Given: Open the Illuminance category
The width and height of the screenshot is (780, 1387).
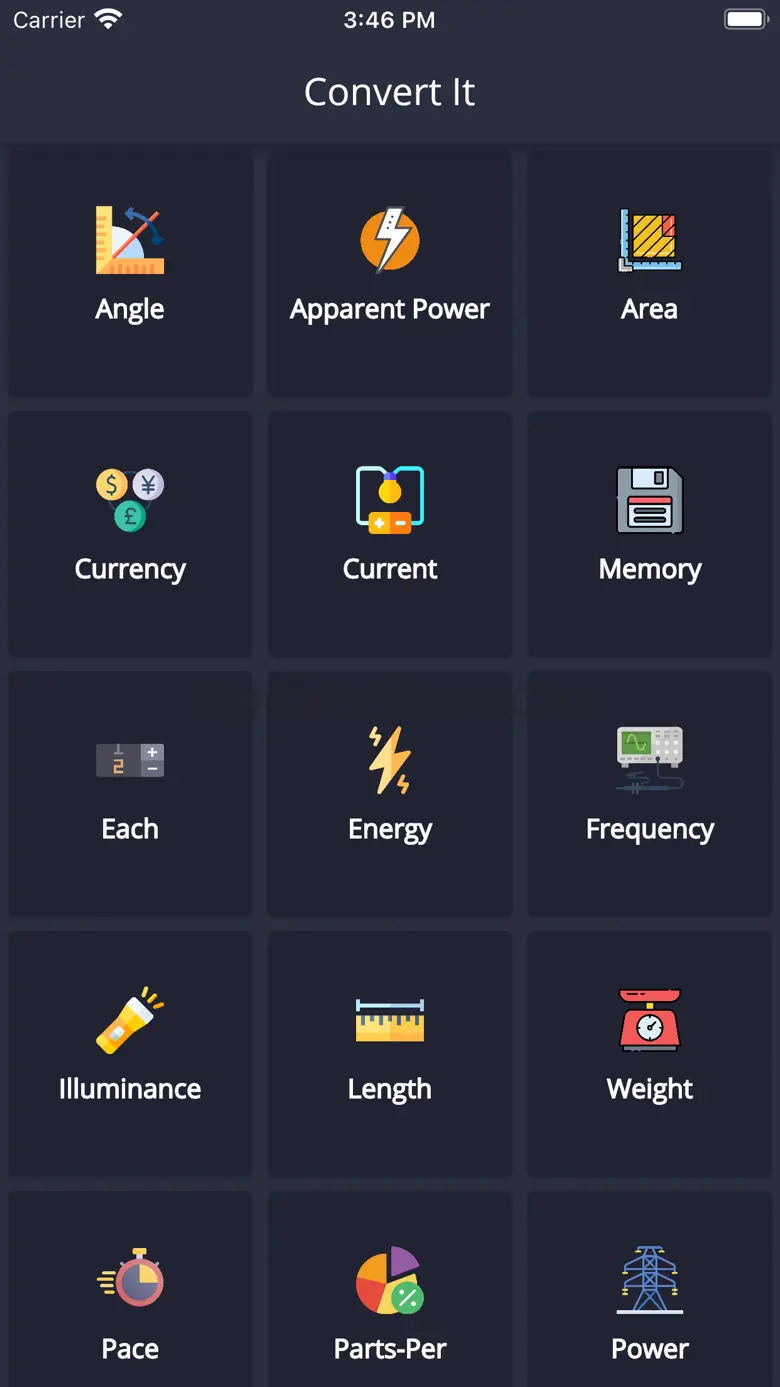Looking at the screenshot, I should point(130,1053).
